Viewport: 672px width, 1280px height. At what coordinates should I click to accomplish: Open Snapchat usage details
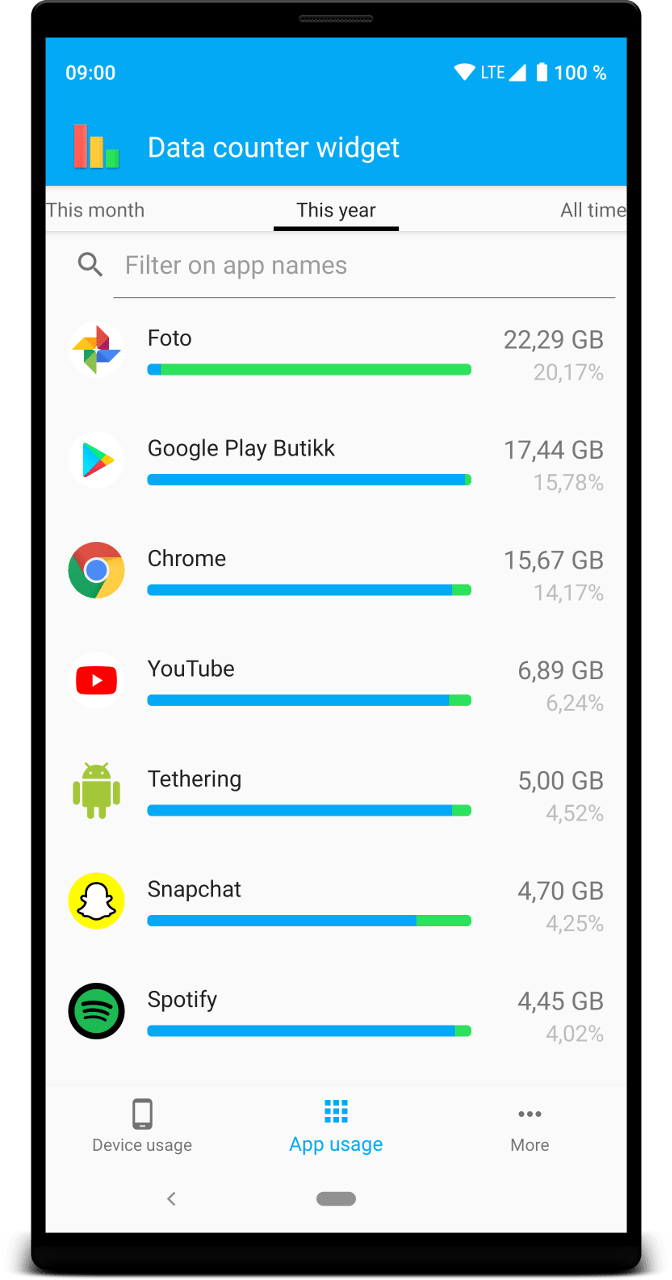(x=336, y=903)
